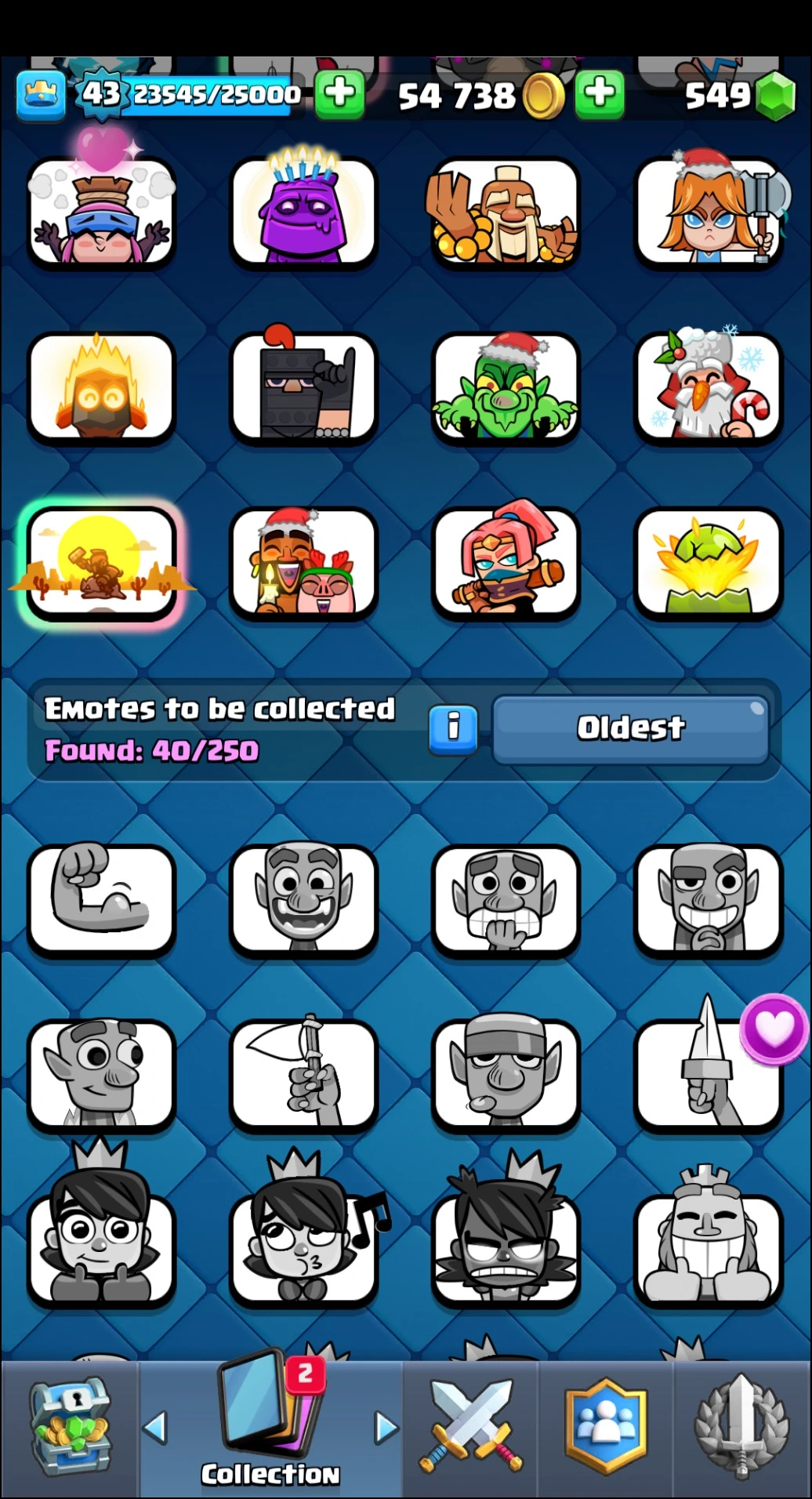Change the Oldest sort order
The width and height of the screenshot is (812, 1499).
(x=631, y=728)
